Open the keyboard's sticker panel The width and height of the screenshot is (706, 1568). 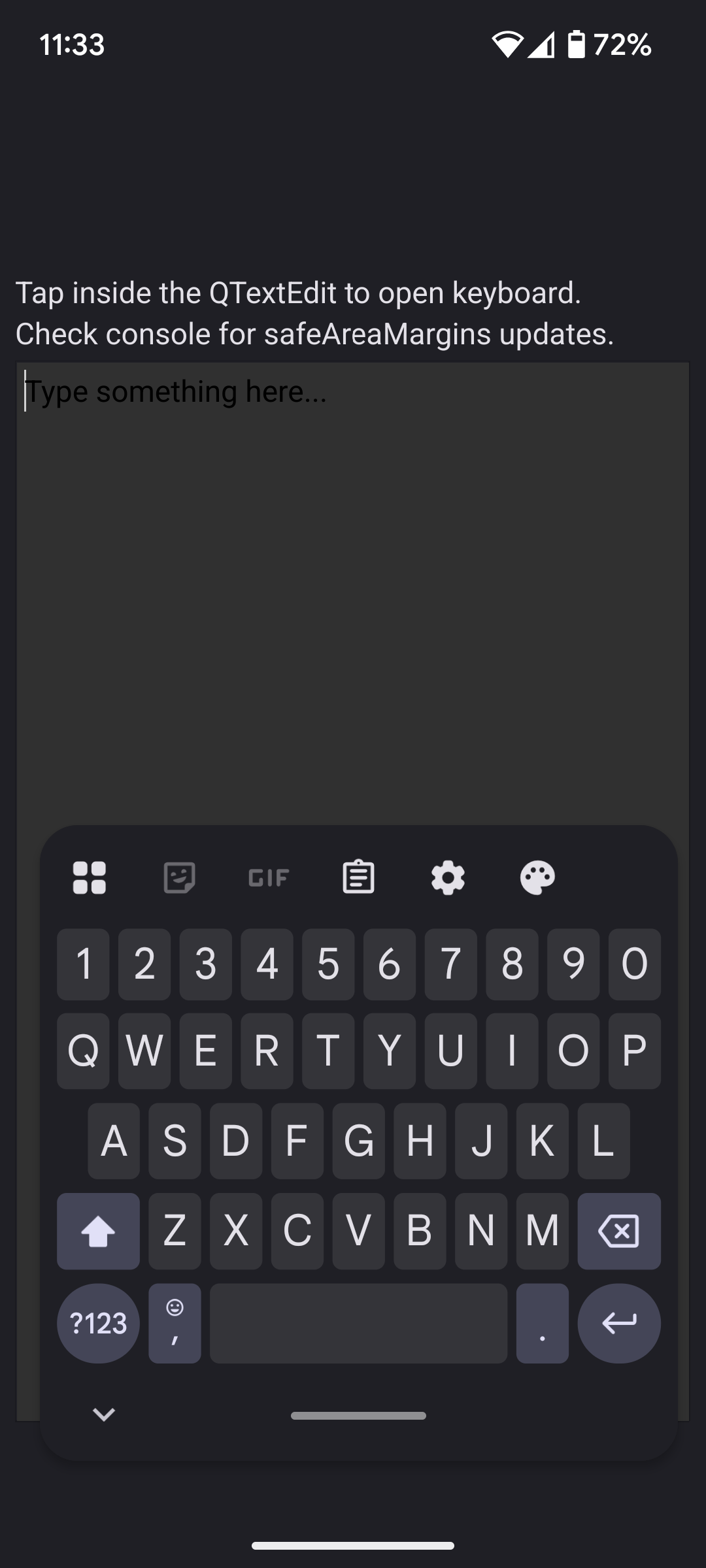tap(179, 877)
